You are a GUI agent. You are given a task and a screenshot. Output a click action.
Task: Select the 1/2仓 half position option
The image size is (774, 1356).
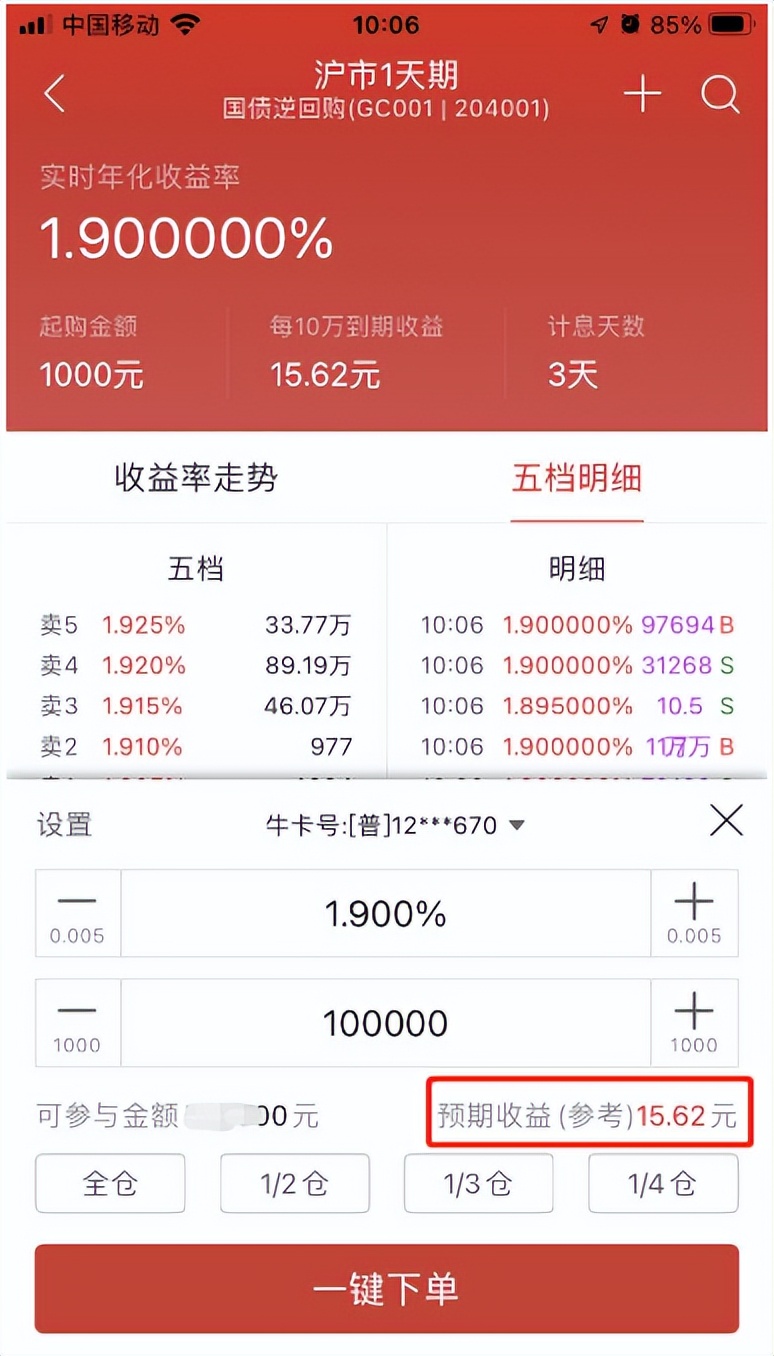(294, 1182)
